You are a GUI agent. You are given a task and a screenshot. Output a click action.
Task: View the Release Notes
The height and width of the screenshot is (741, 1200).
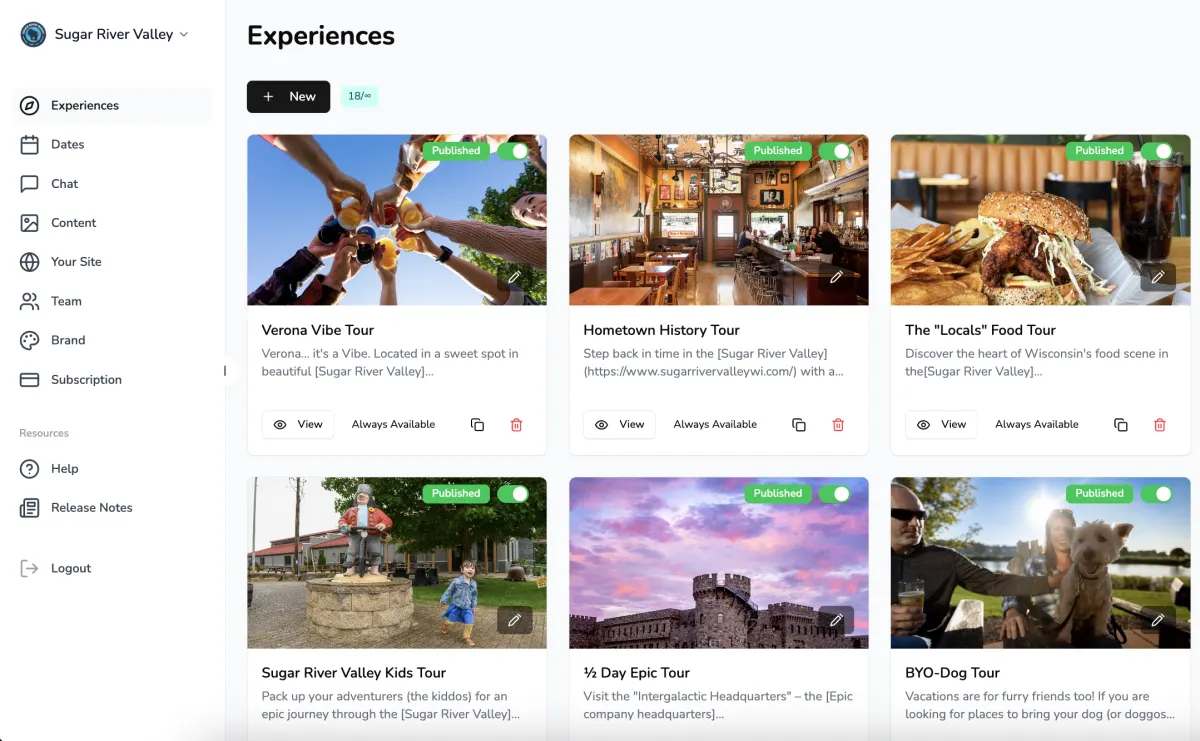pyautogui.click(x=91, y=508)
